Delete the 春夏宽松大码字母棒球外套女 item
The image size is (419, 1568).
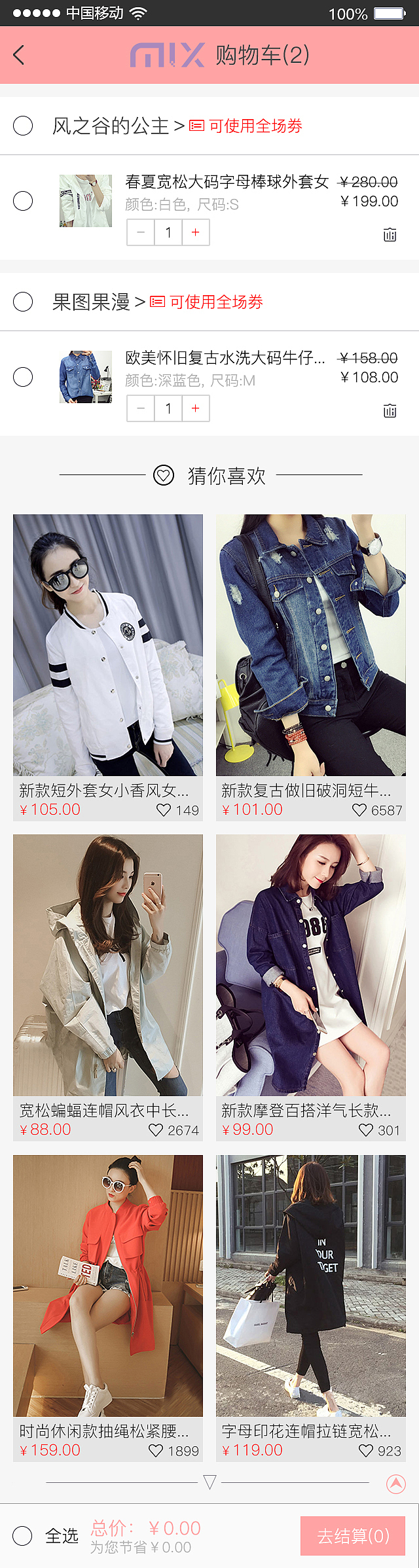pyautogui.click(x=390, y=234)
